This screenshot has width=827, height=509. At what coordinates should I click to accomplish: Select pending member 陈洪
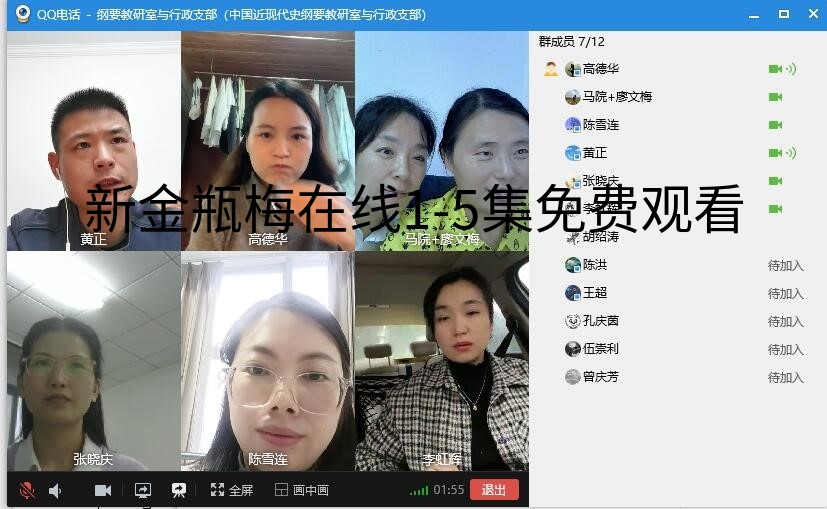[x=595, y=265]
